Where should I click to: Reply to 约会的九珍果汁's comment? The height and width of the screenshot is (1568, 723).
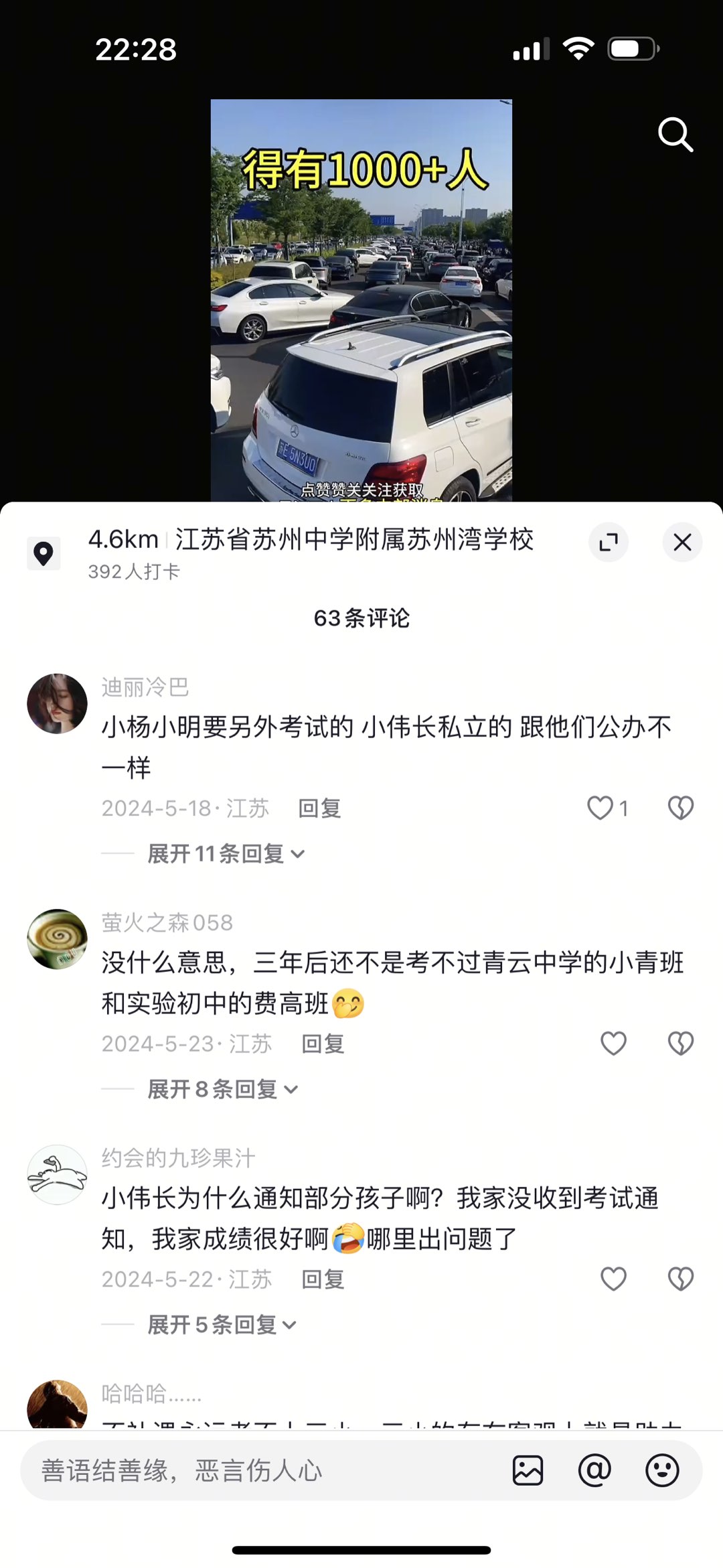[x=323, y=1279]
